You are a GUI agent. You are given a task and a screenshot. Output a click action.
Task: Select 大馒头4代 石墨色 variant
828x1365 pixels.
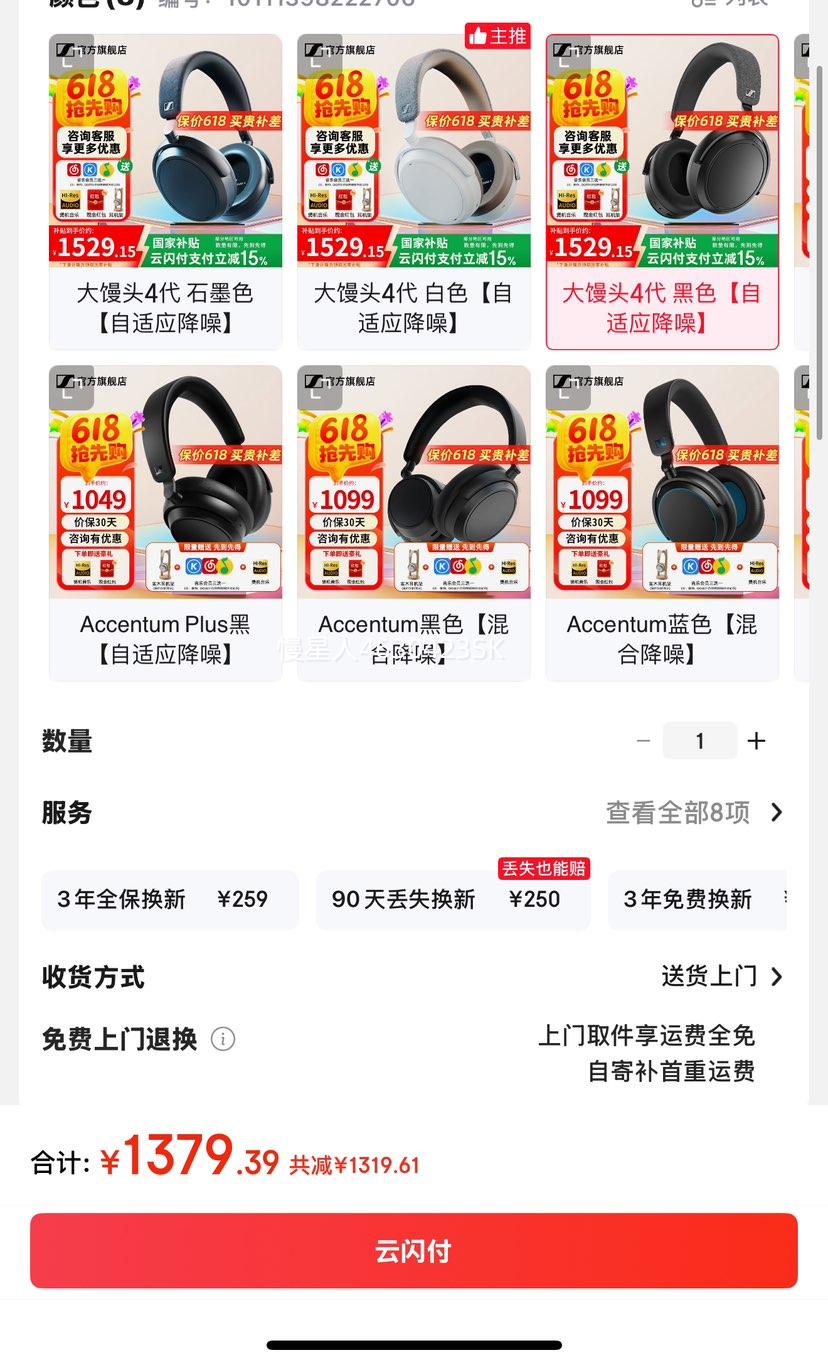165,192
